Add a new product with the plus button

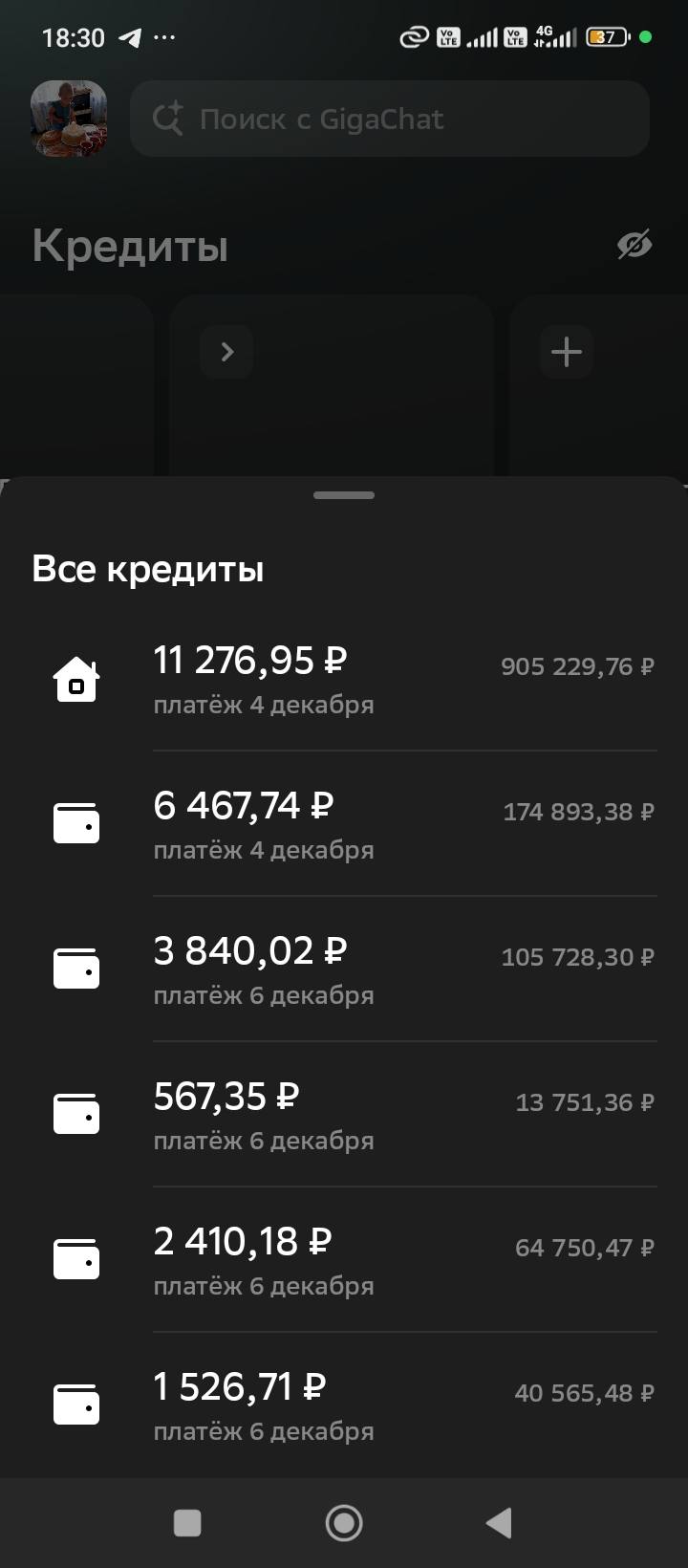click(566, 352)
